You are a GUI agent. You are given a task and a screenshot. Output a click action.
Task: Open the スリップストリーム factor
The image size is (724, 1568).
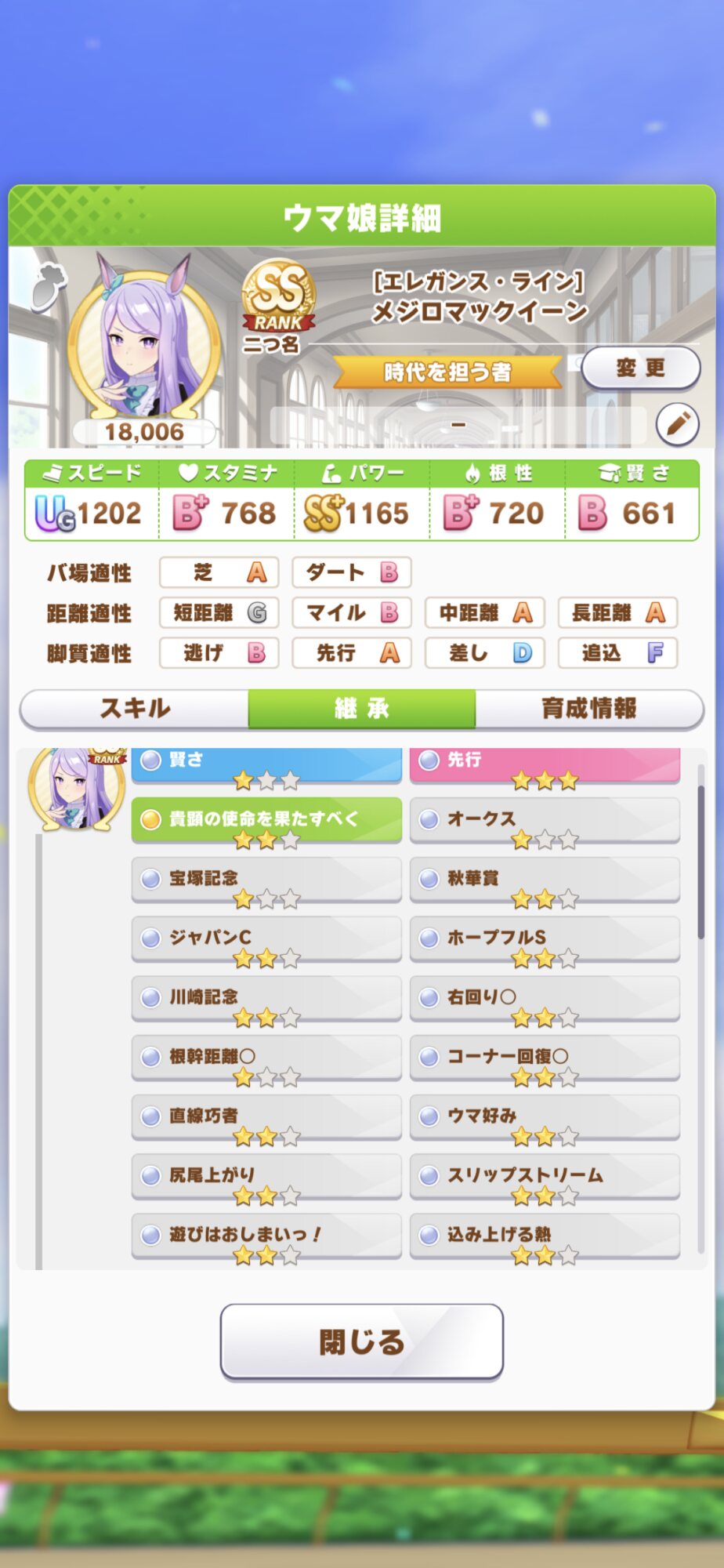pyautogui.click(x=545, y=1176)
